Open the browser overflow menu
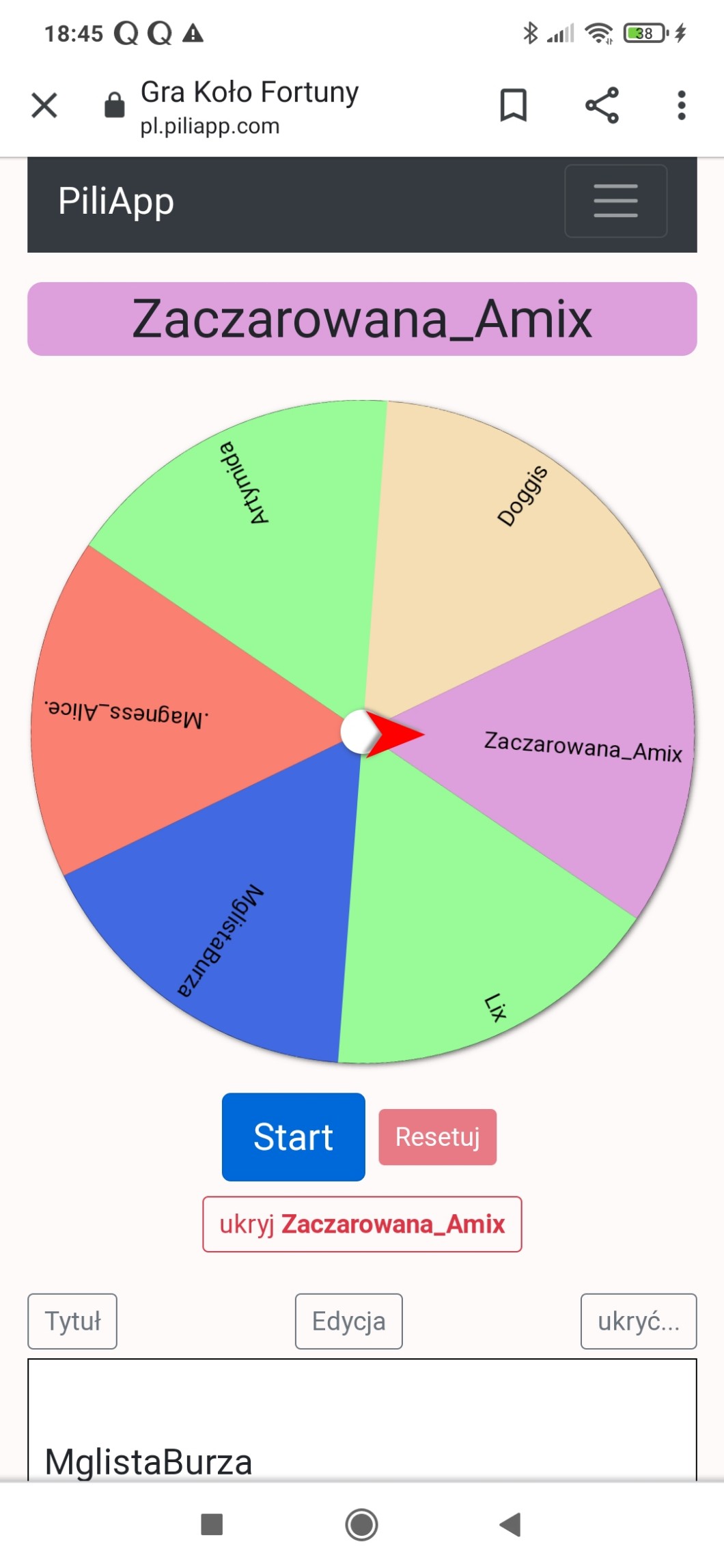 coord(681,105)
